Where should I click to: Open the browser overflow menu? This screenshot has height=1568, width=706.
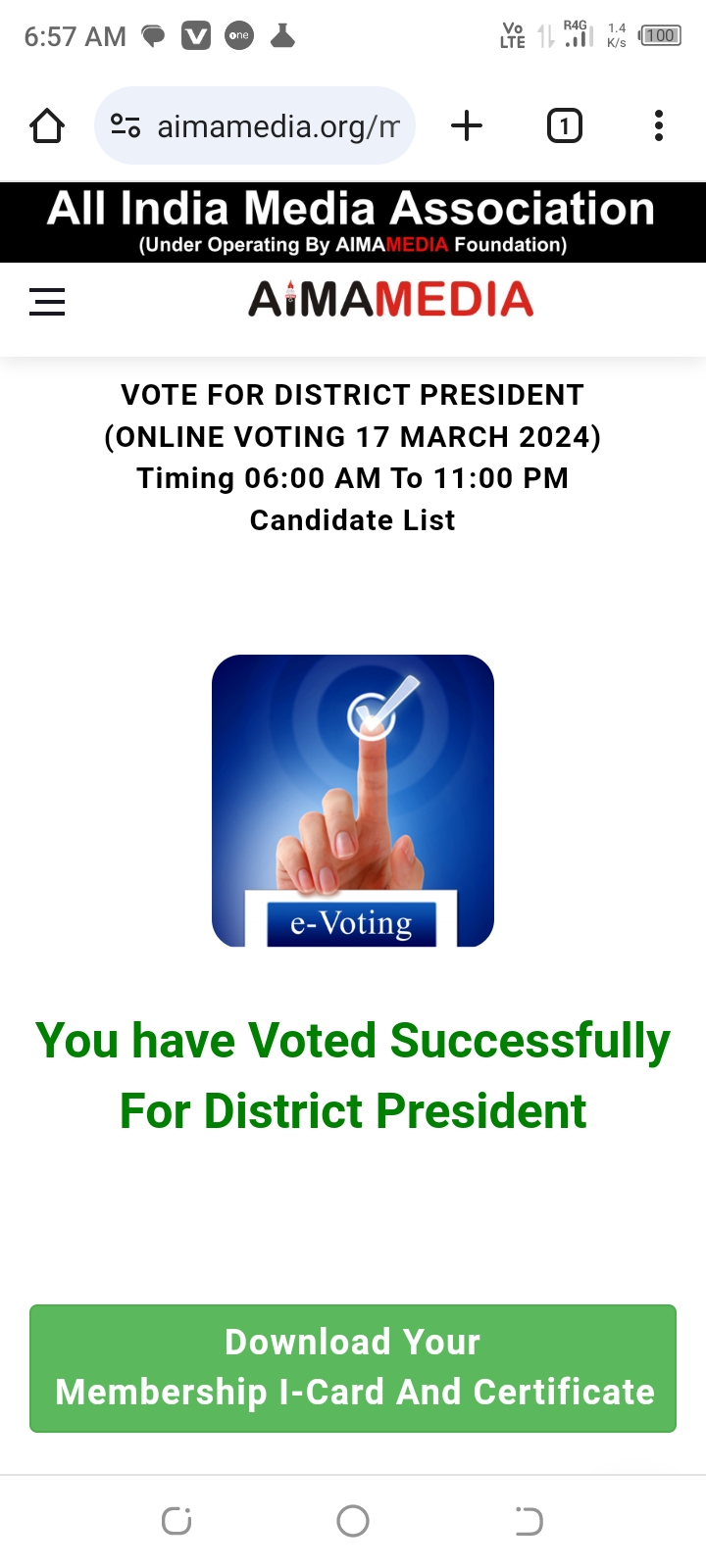click(x=658, y=126)
